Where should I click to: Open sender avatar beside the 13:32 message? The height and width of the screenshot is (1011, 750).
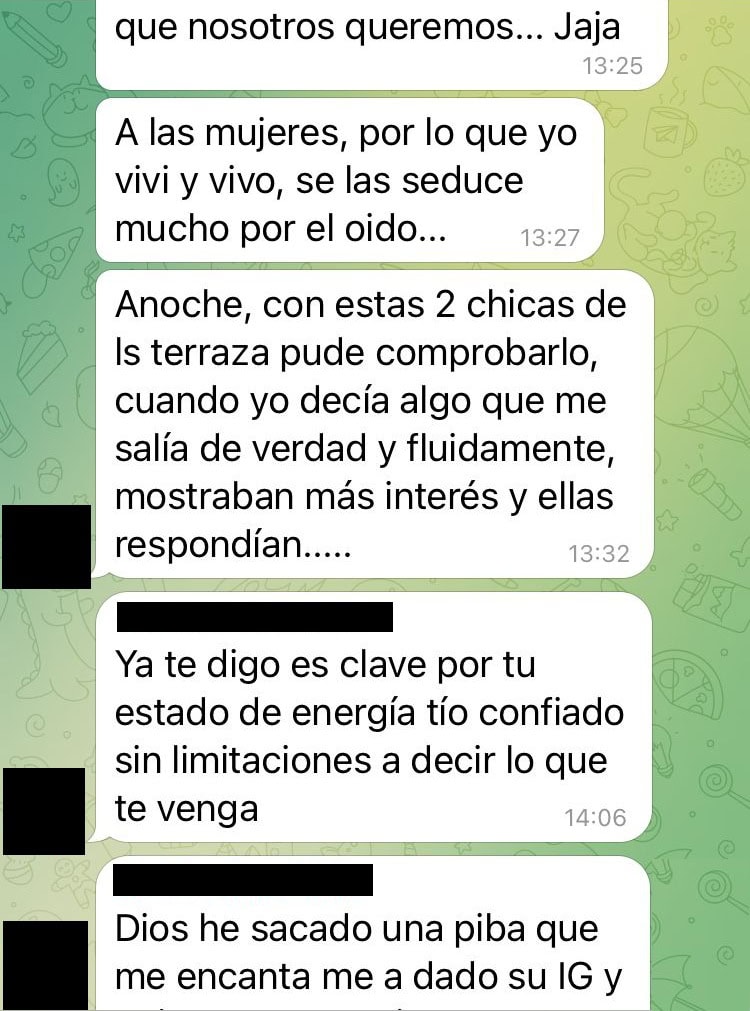(46, 547)
